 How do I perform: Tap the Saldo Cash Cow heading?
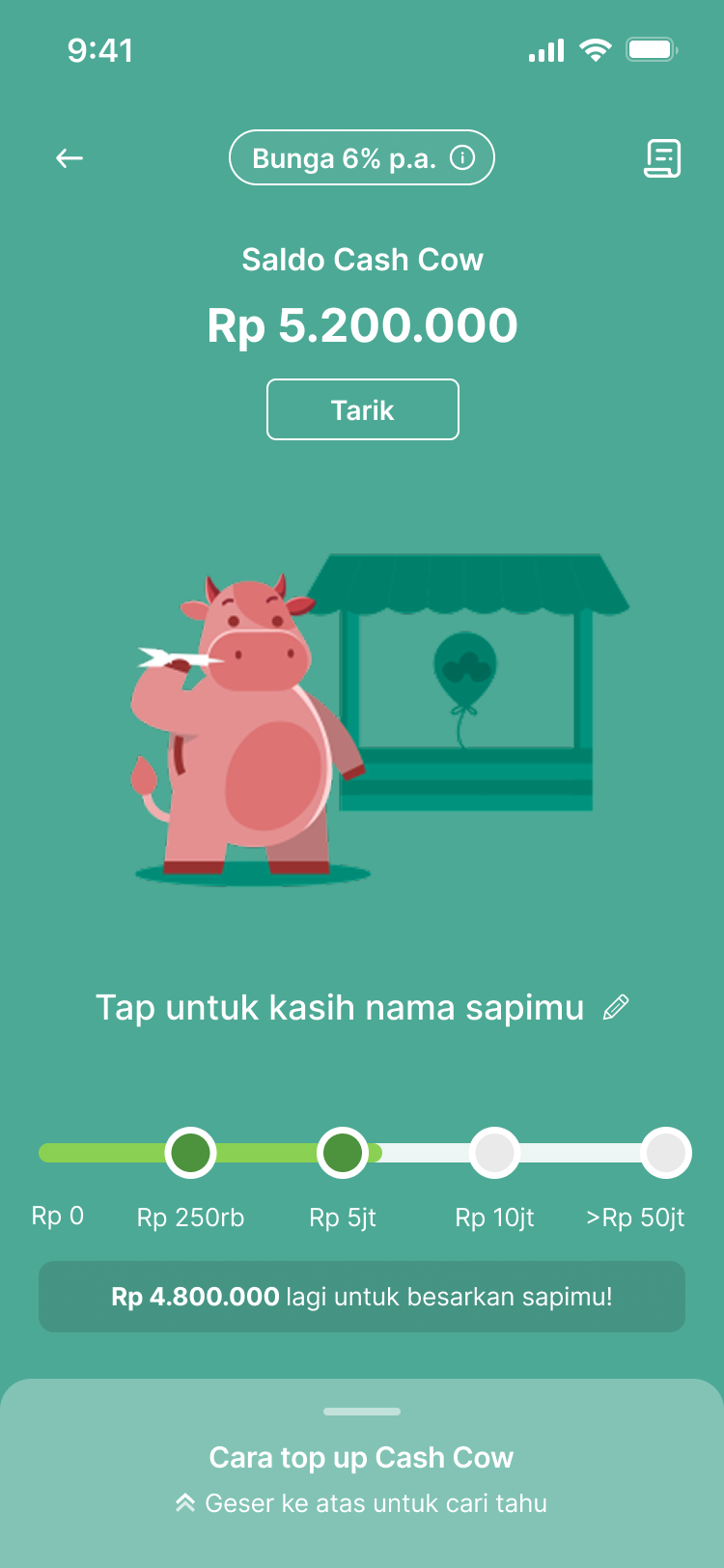click(x=362, y=259)
